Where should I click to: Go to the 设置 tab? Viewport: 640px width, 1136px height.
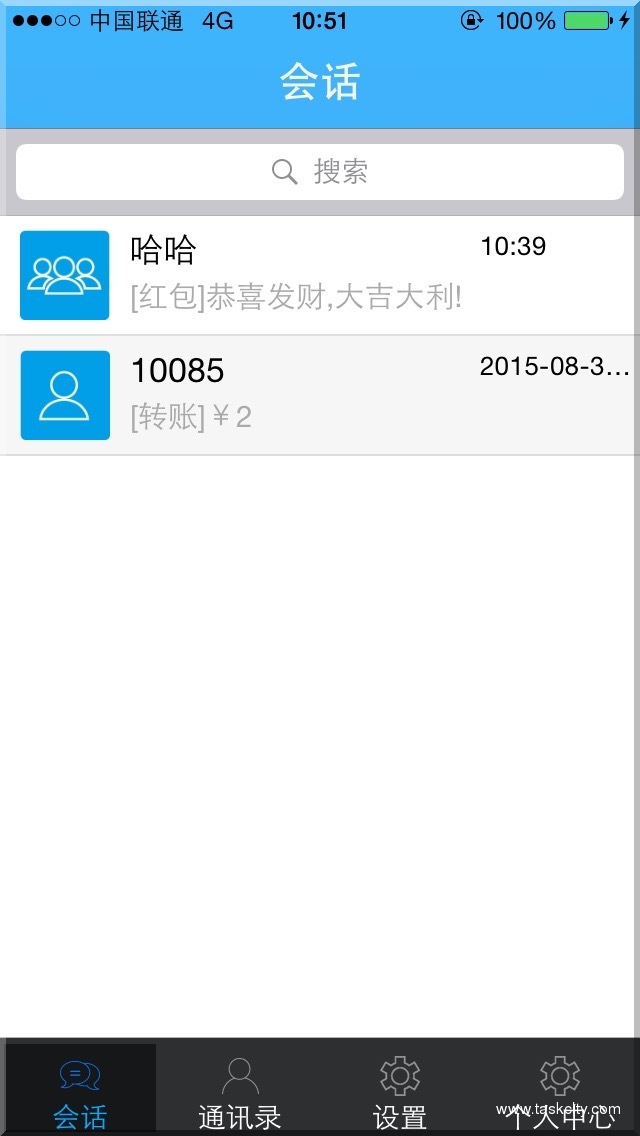tap(400, 1090)
